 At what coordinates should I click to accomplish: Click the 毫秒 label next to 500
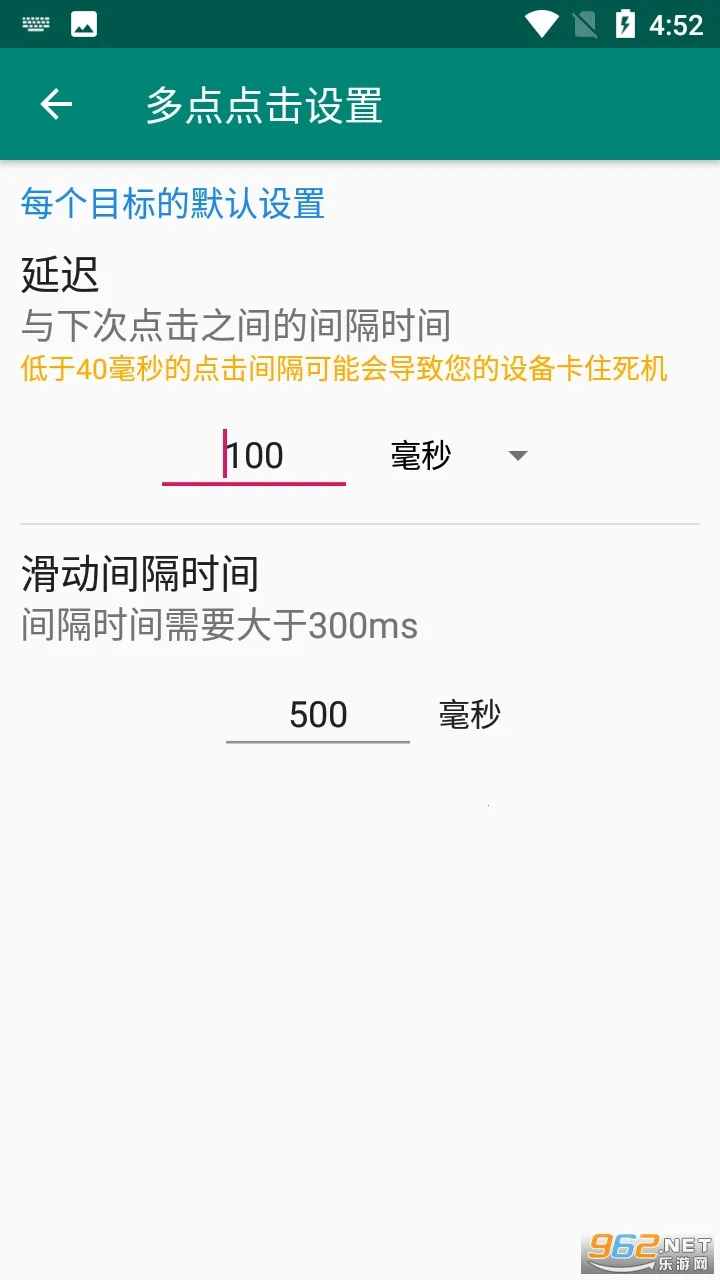tap(470, 713)
